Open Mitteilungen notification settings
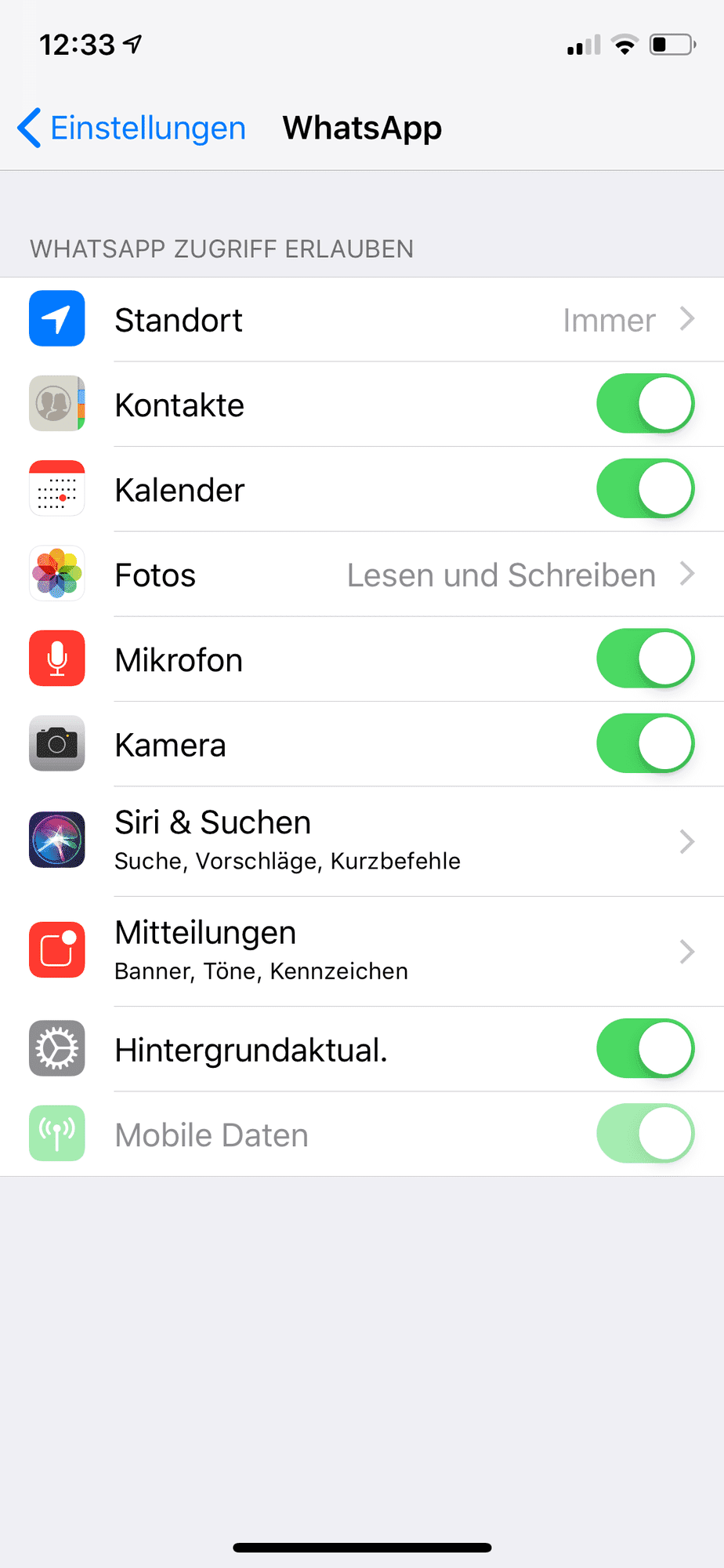This screenshot has height=1568, width=724. click(x=362, y=951)
